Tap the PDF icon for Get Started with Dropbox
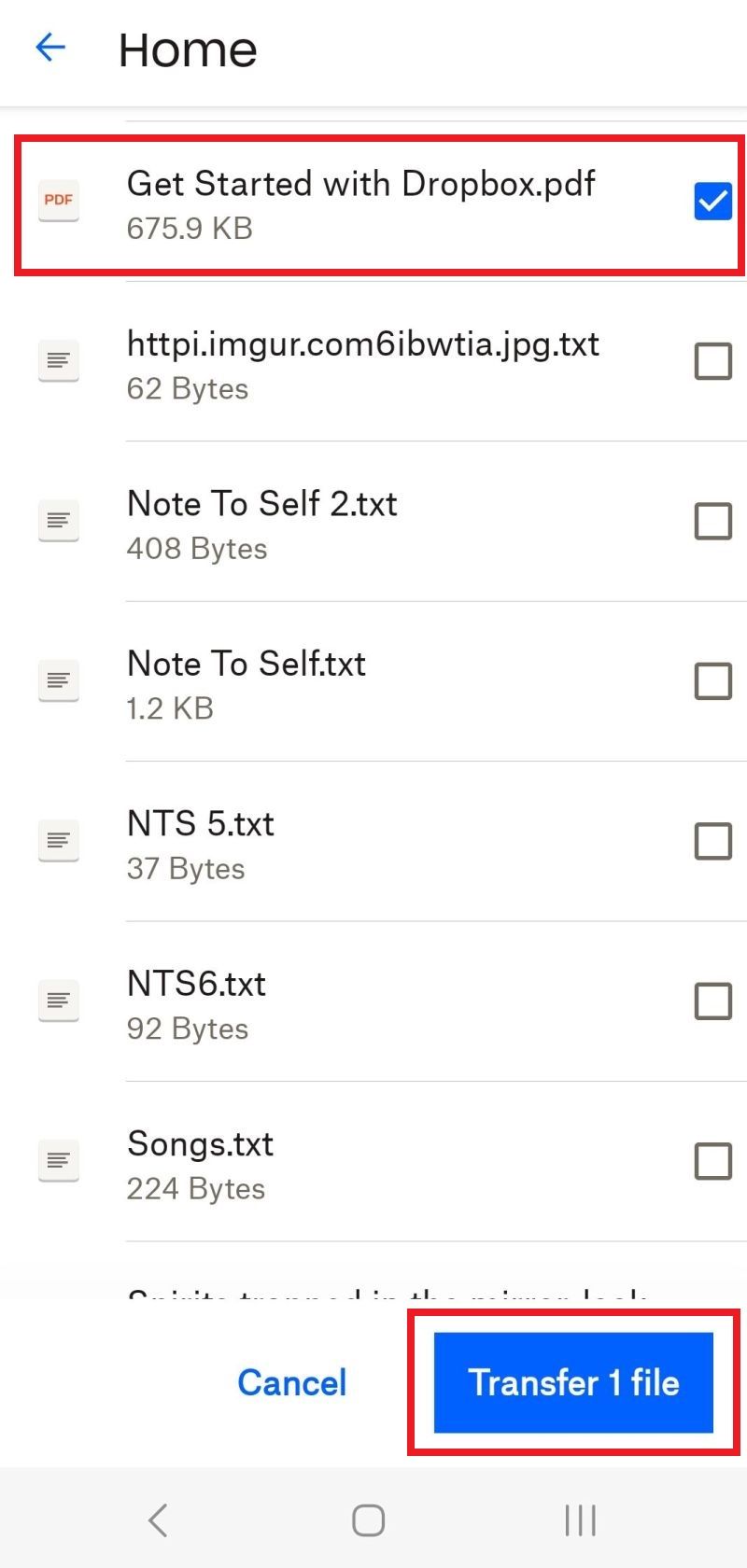Screen dimensions: 747x1568 [58, 201]
